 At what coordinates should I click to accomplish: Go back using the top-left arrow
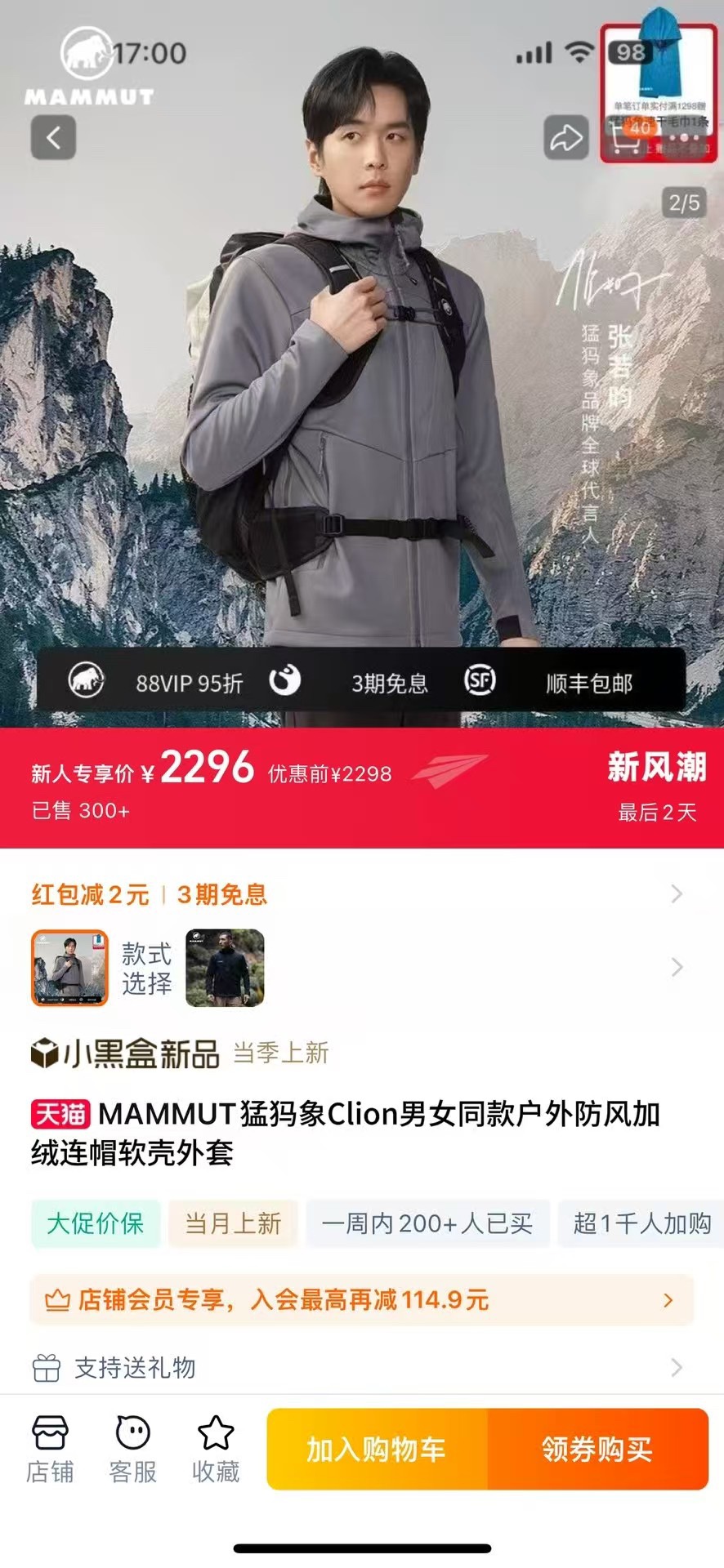[x=53, y=137]
